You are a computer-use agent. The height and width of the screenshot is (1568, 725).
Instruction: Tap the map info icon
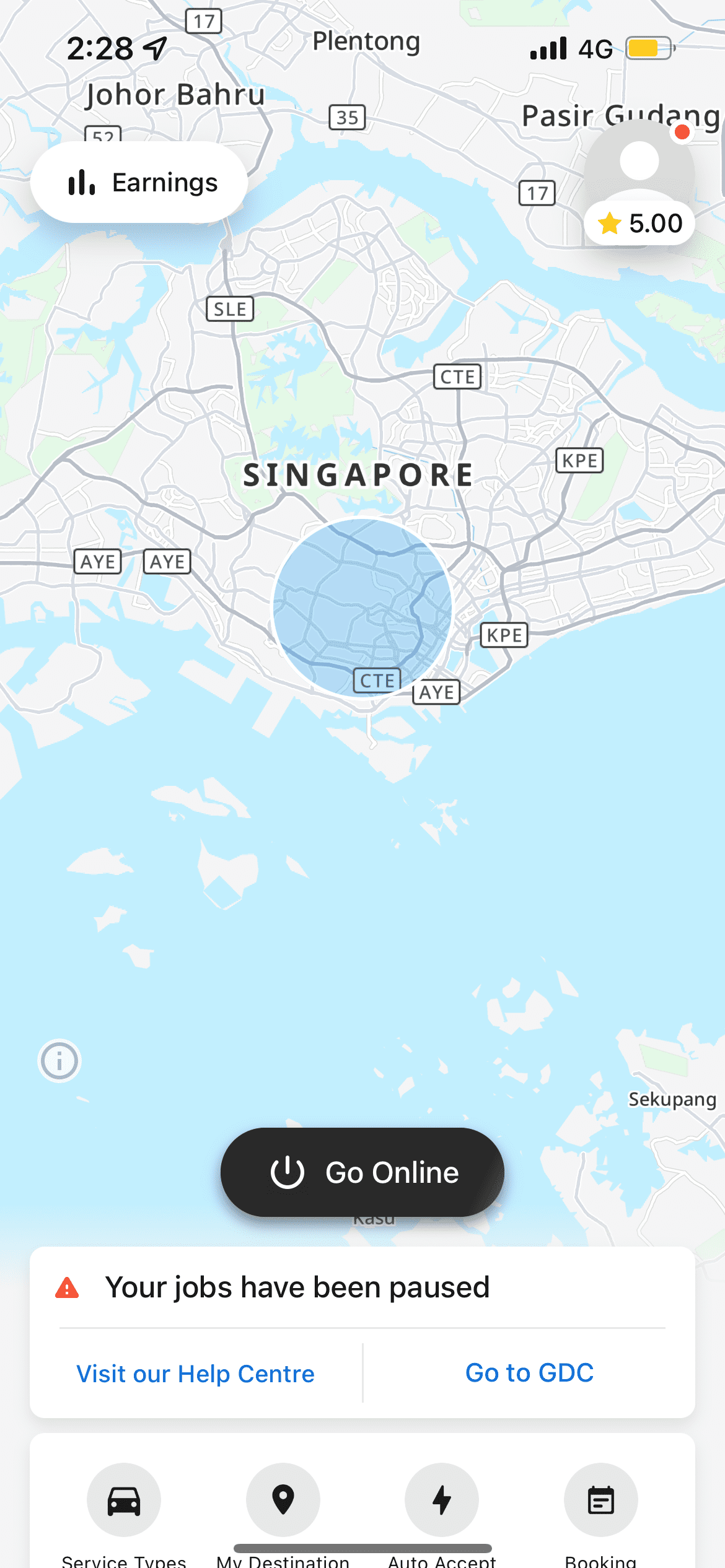[59, 1061]
